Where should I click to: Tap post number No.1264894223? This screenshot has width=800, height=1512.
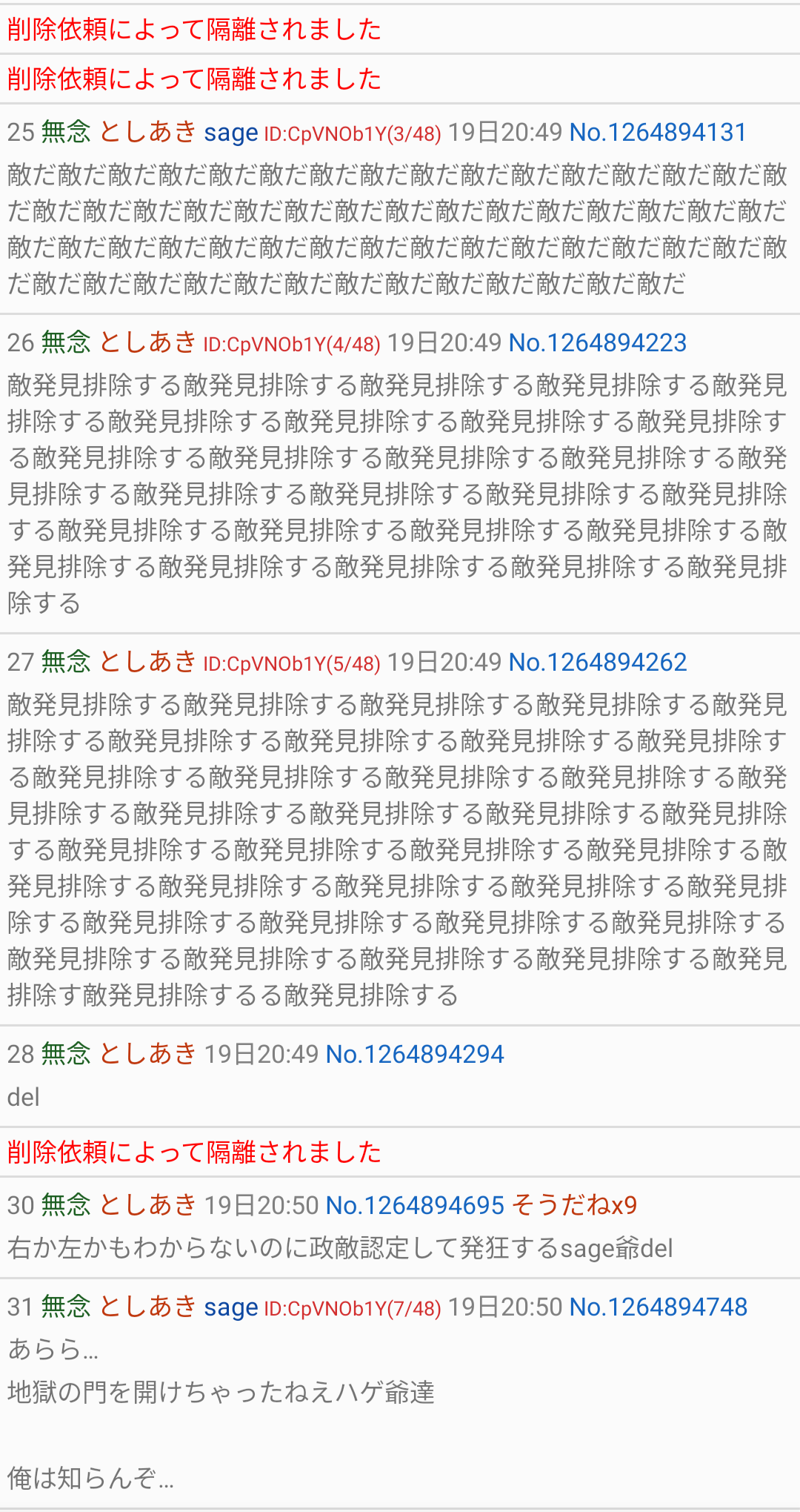click(x=598, y=343)
